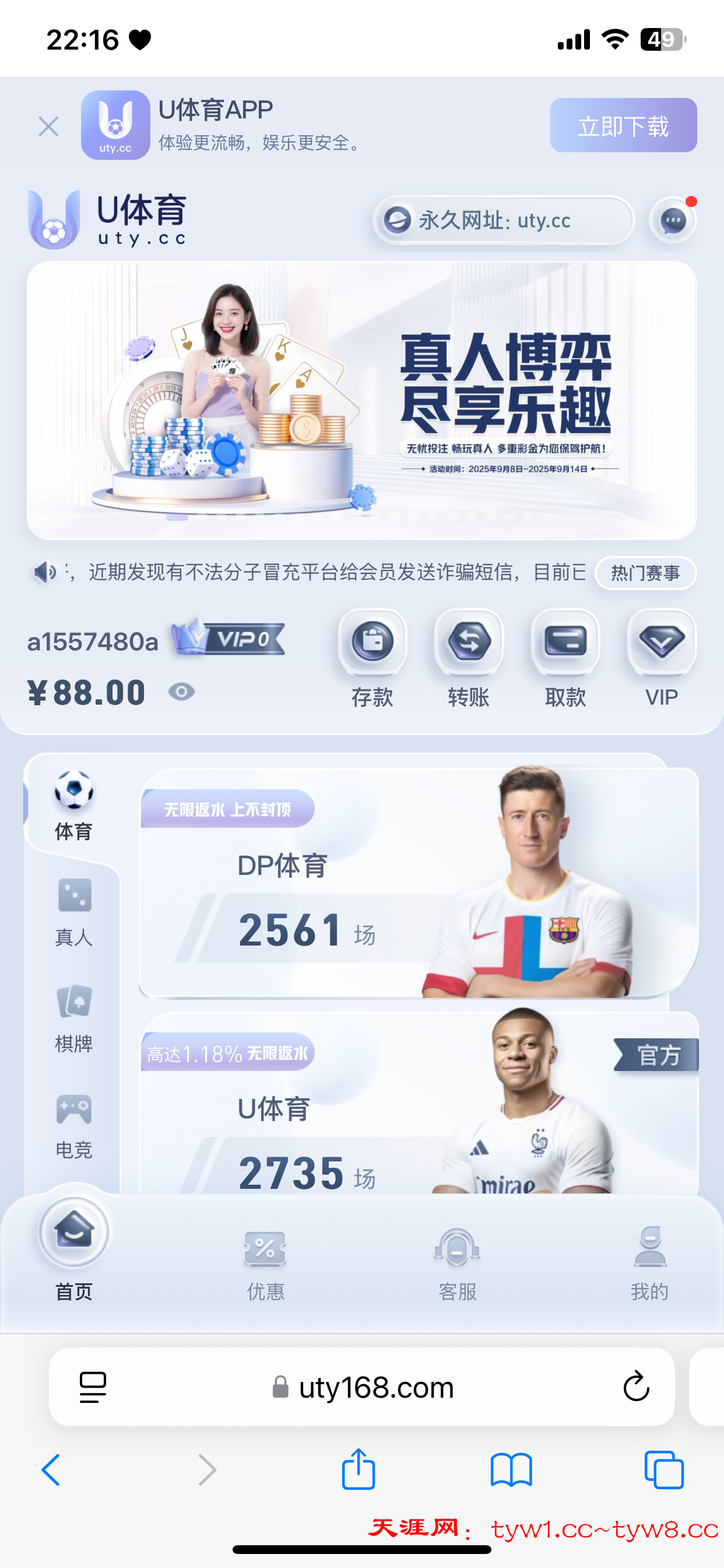Reload the page in the browser
The image size is (724, 1568).
coord(637,1387)
